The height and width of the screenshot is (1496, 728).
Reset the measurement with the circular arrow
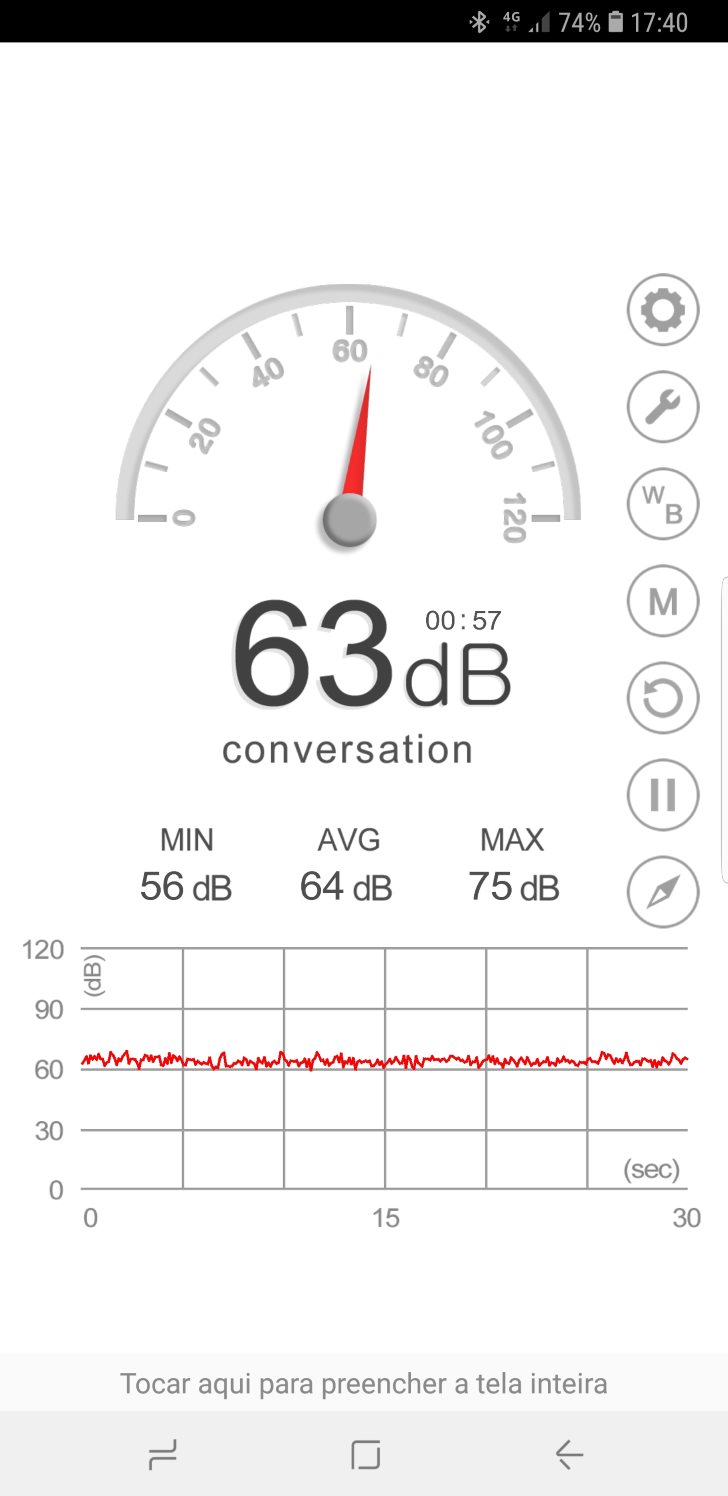click(x=662, y=698)
